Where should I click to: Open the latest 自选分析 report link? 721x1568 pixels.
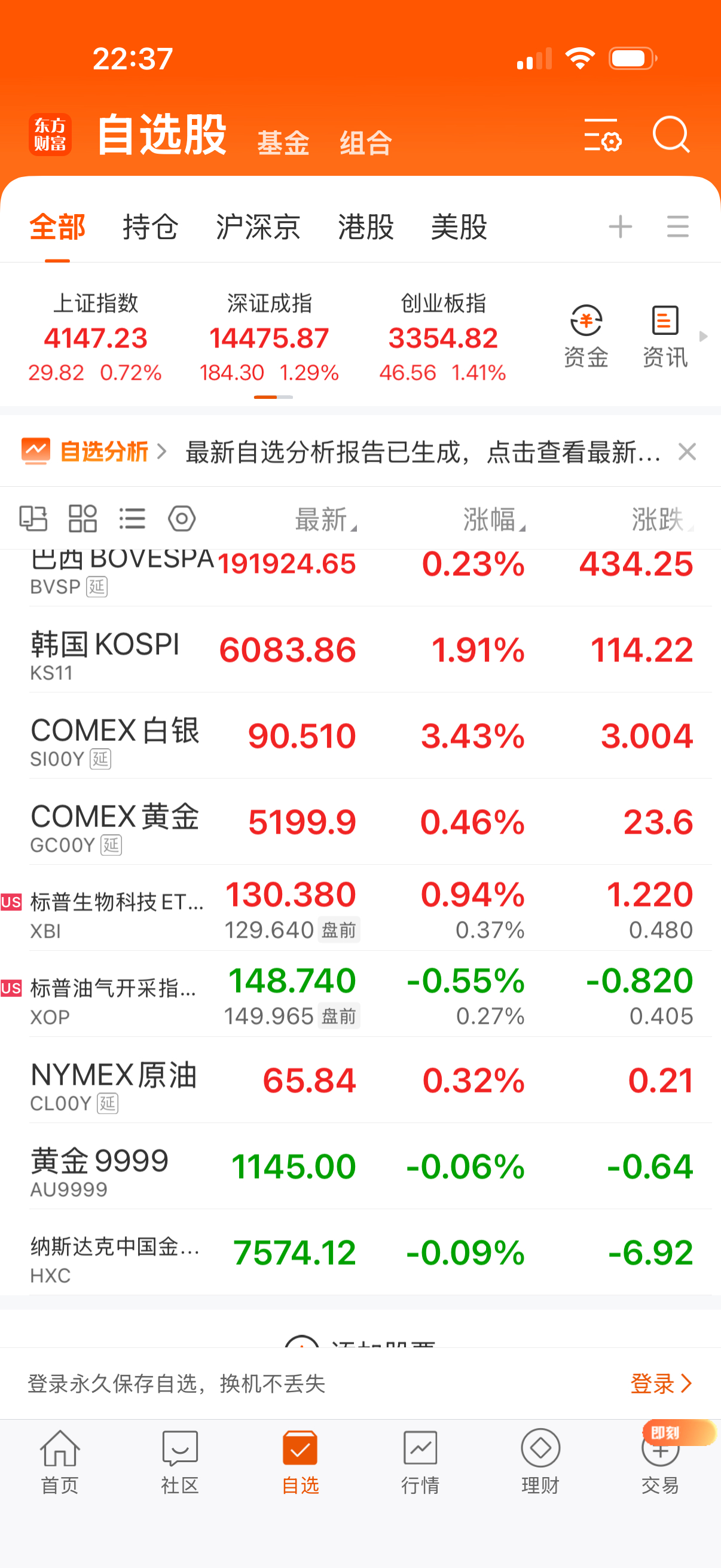(420, 451)
